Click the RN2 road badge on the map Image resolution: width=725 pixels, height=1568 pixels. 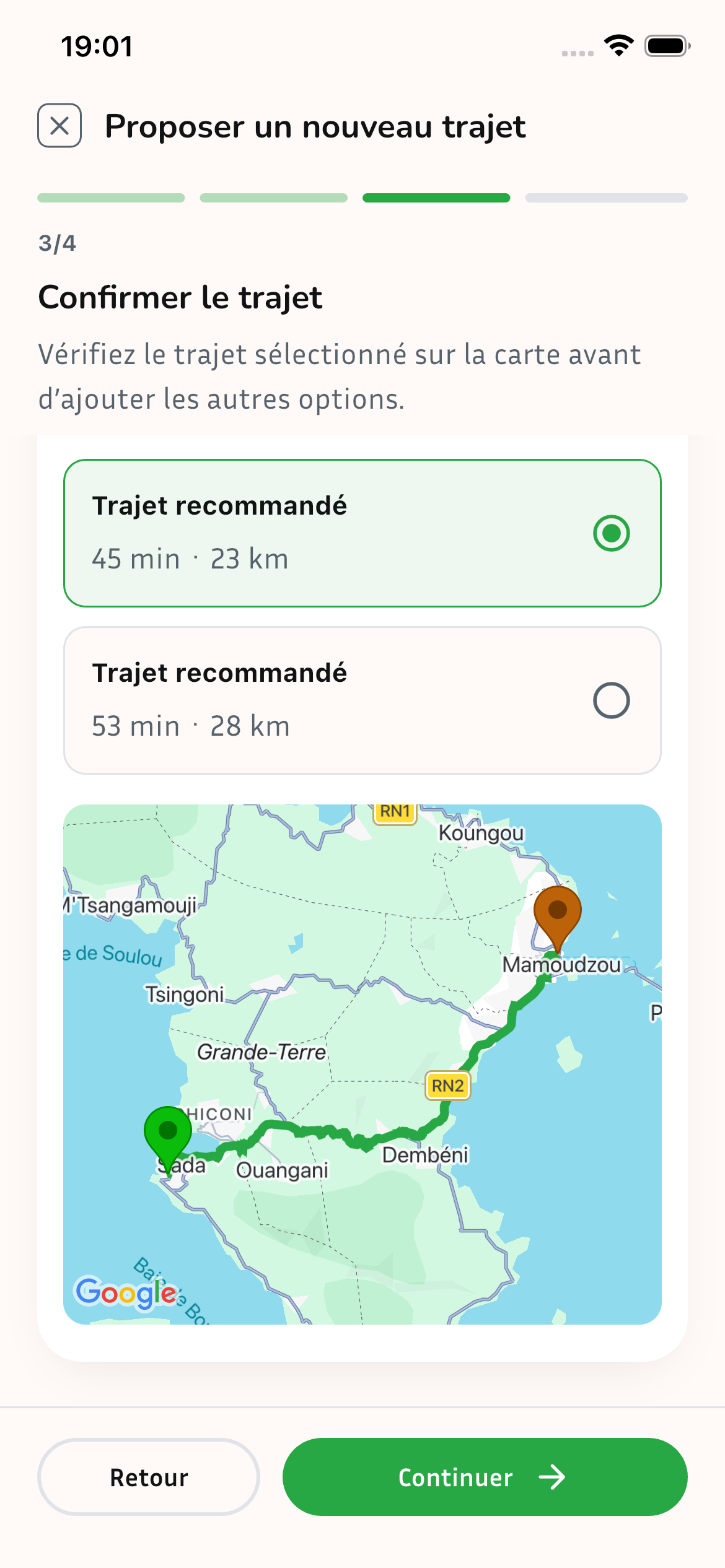pos(447,1086)
